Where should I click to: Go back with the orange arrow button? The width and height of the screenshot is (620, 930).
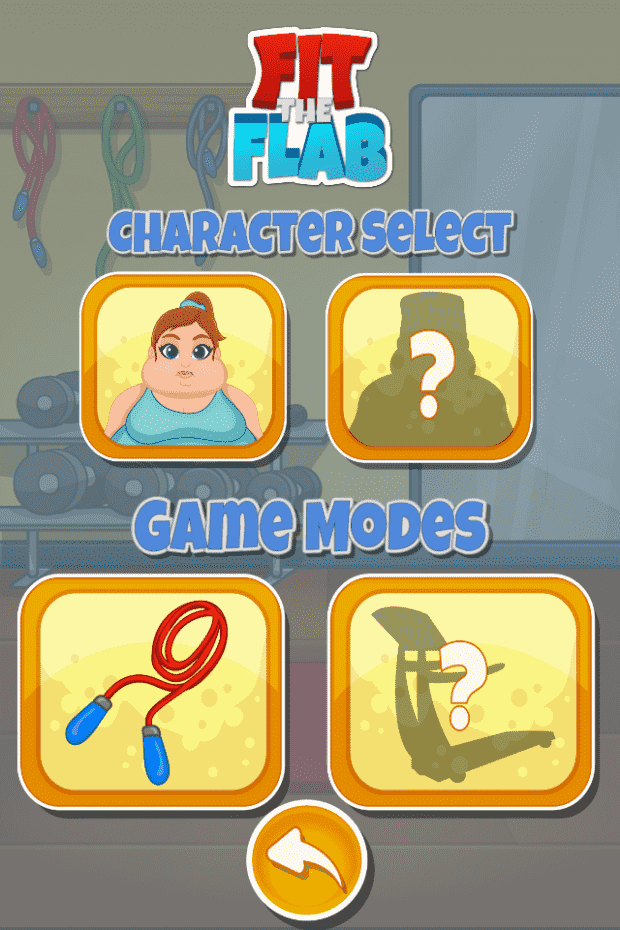coord(307,860)
